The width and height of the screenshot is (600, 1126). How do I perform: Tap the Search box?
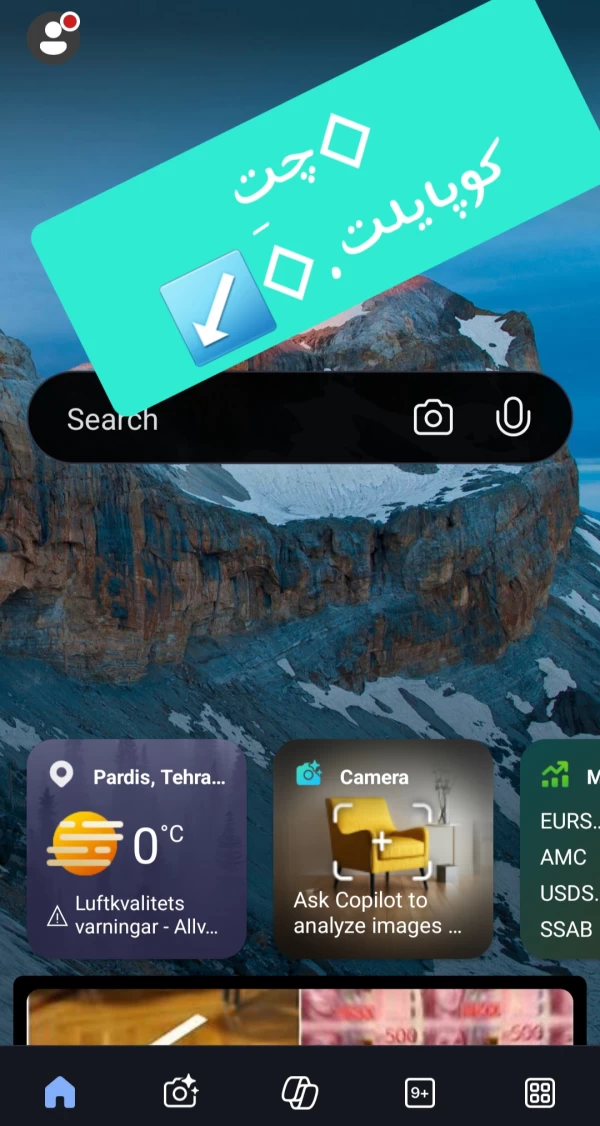tap(220, 419)
